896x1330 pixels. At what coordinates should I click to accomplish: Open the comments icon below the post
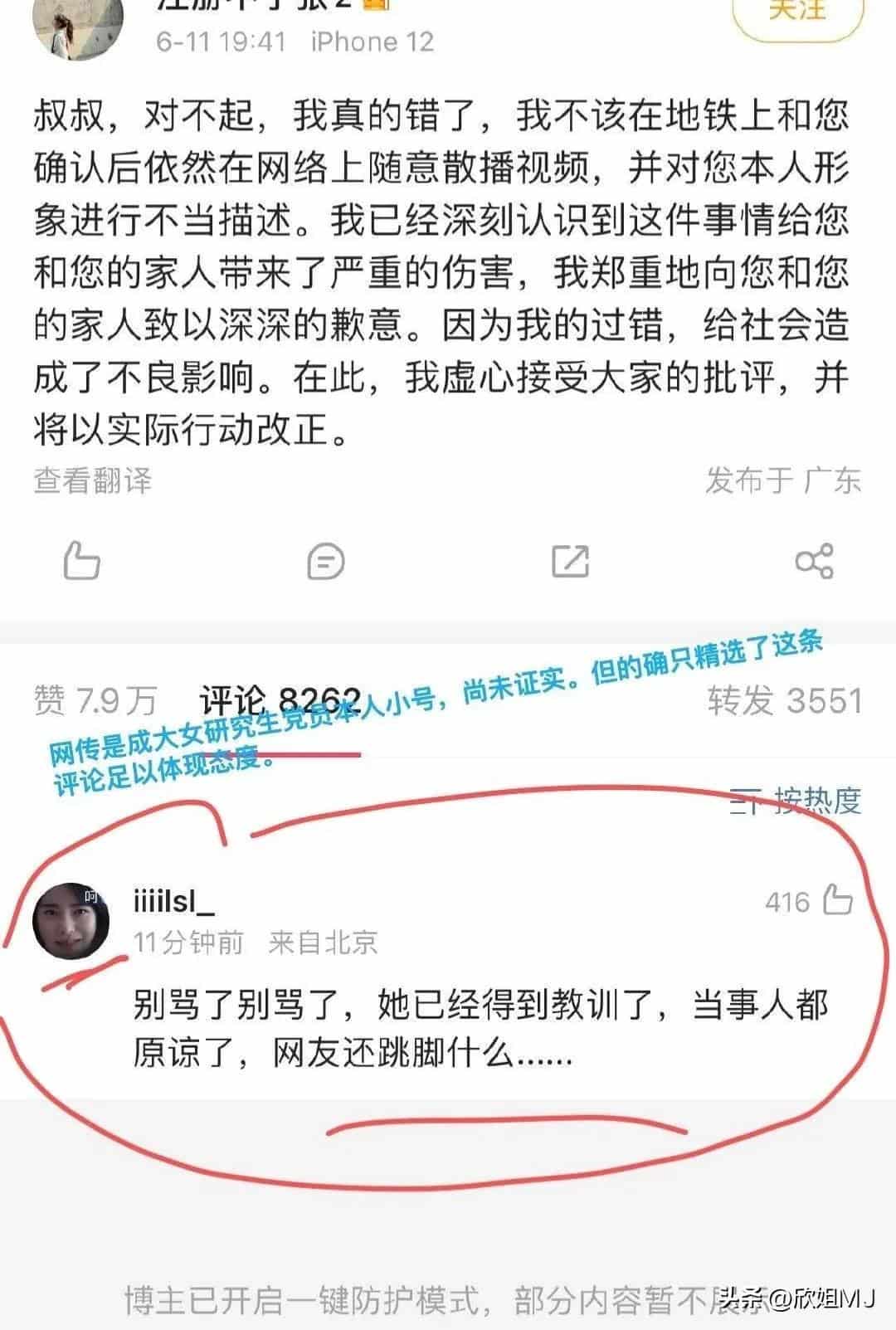click(327, 560)
